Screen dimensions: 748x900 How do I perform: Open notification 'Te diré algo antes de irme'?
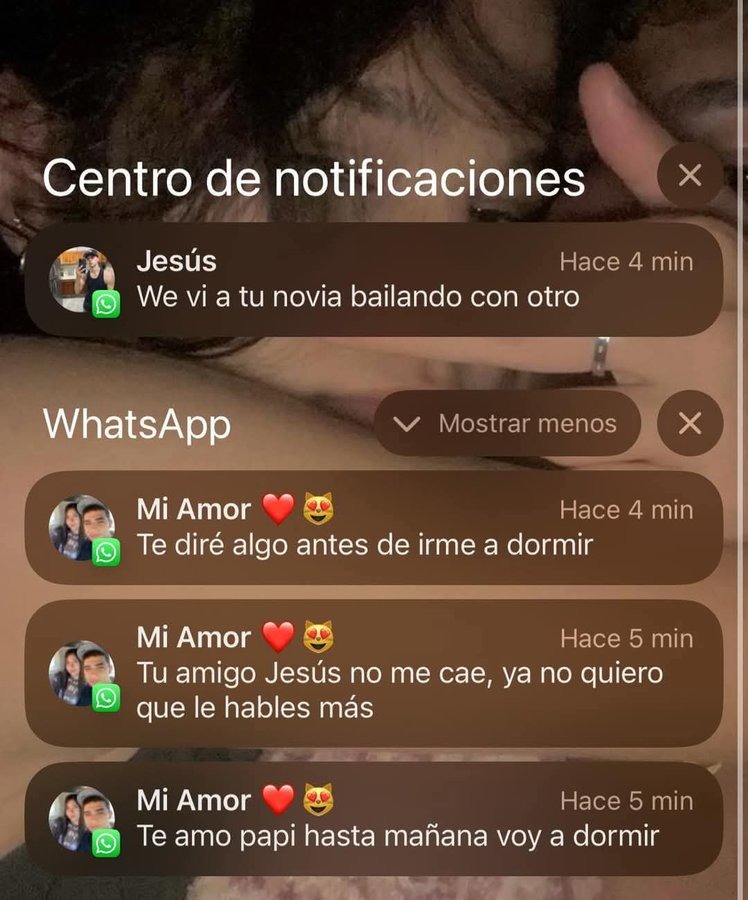373,527
